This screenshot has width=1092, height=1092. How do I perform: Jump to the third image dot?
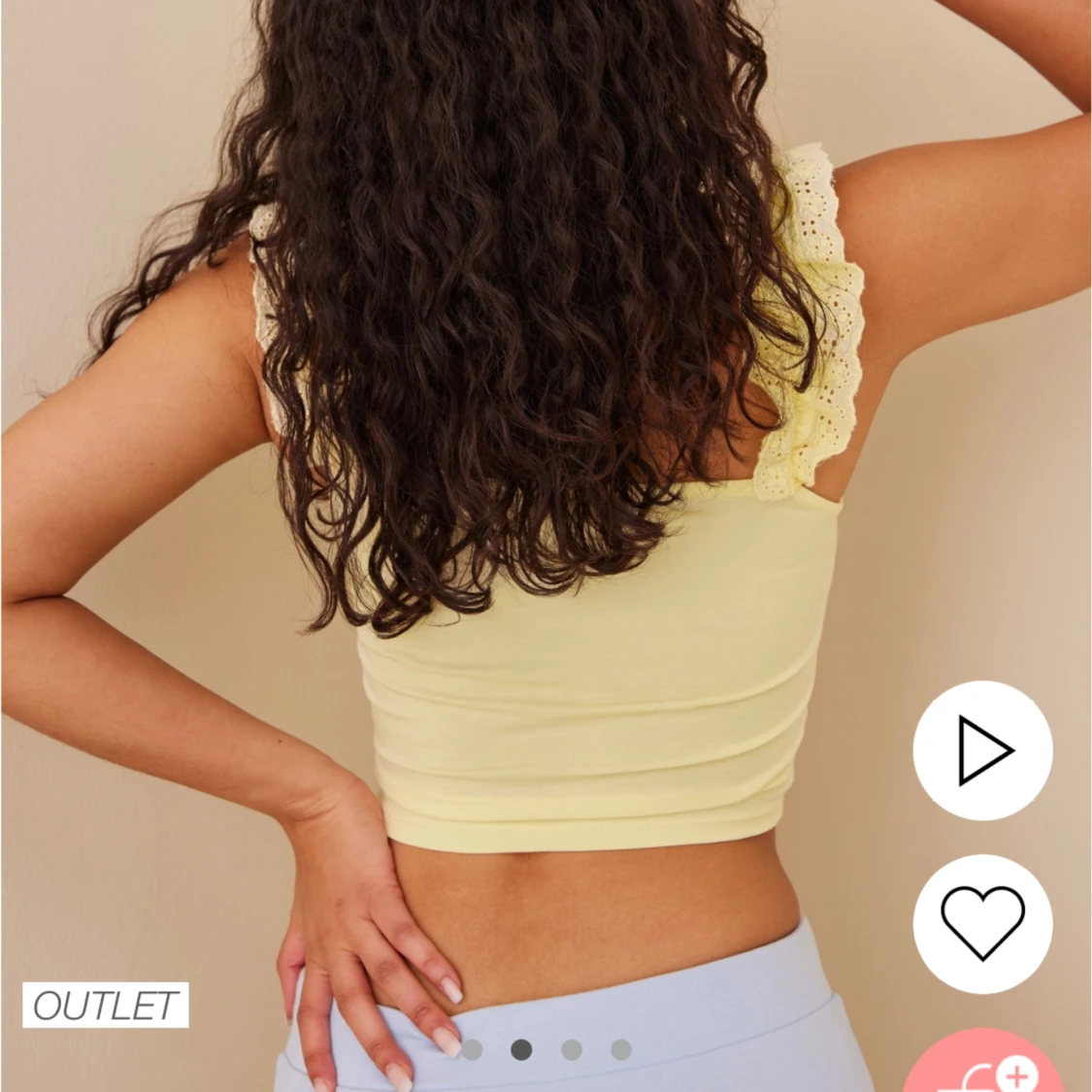pos(572,1049)
